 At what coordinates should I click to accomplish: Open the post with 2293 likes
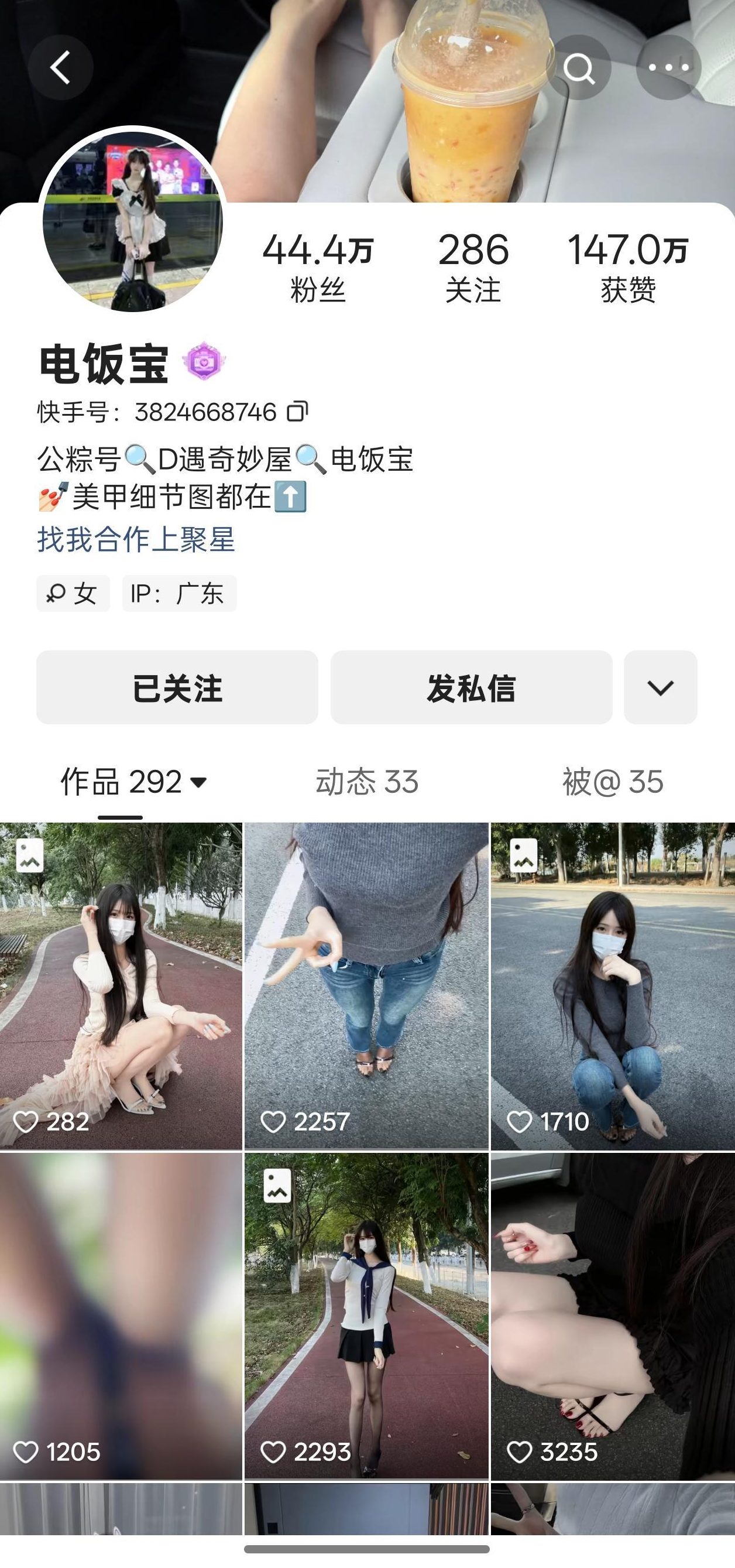[x=366, y=1316]
